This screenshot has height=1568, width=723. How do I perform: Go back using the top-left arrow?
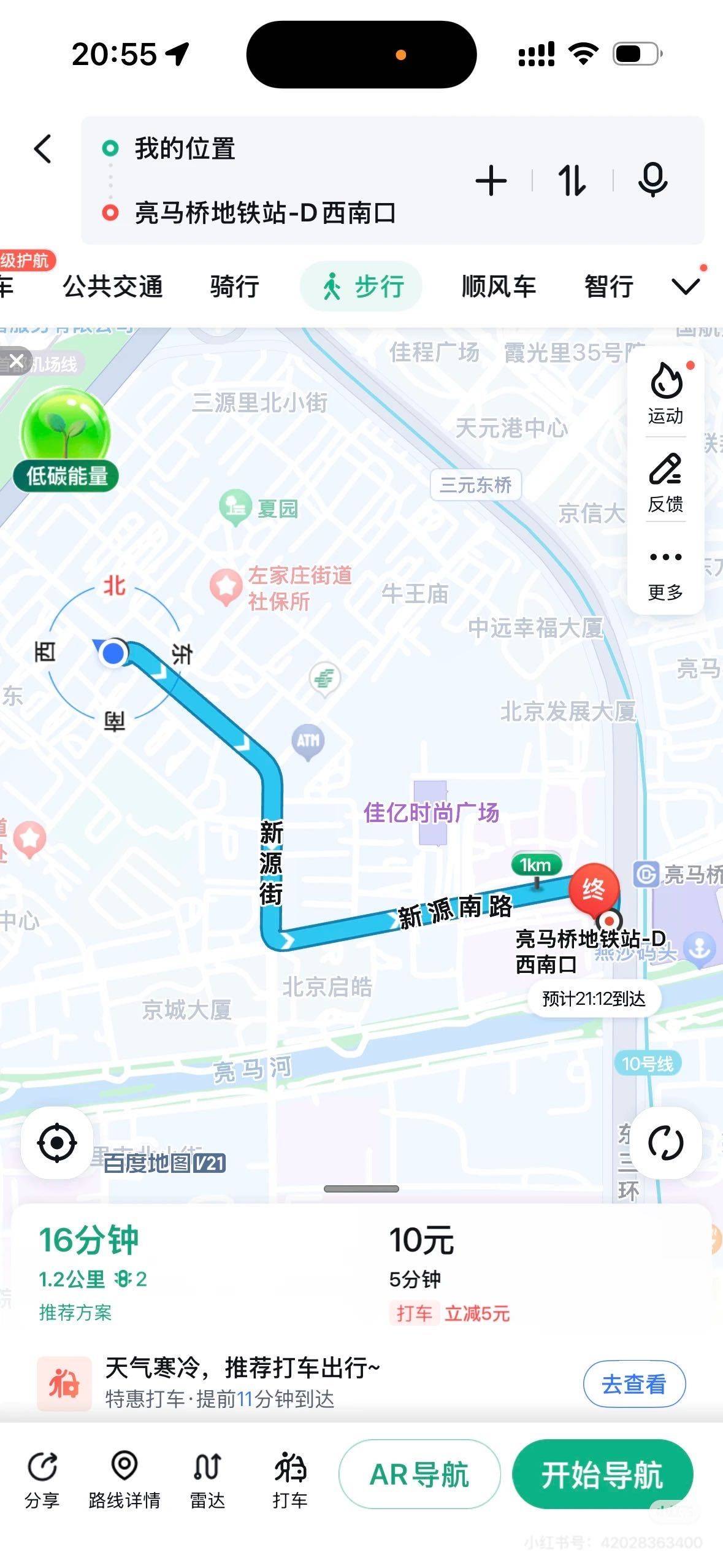click(x=43, y=149)
